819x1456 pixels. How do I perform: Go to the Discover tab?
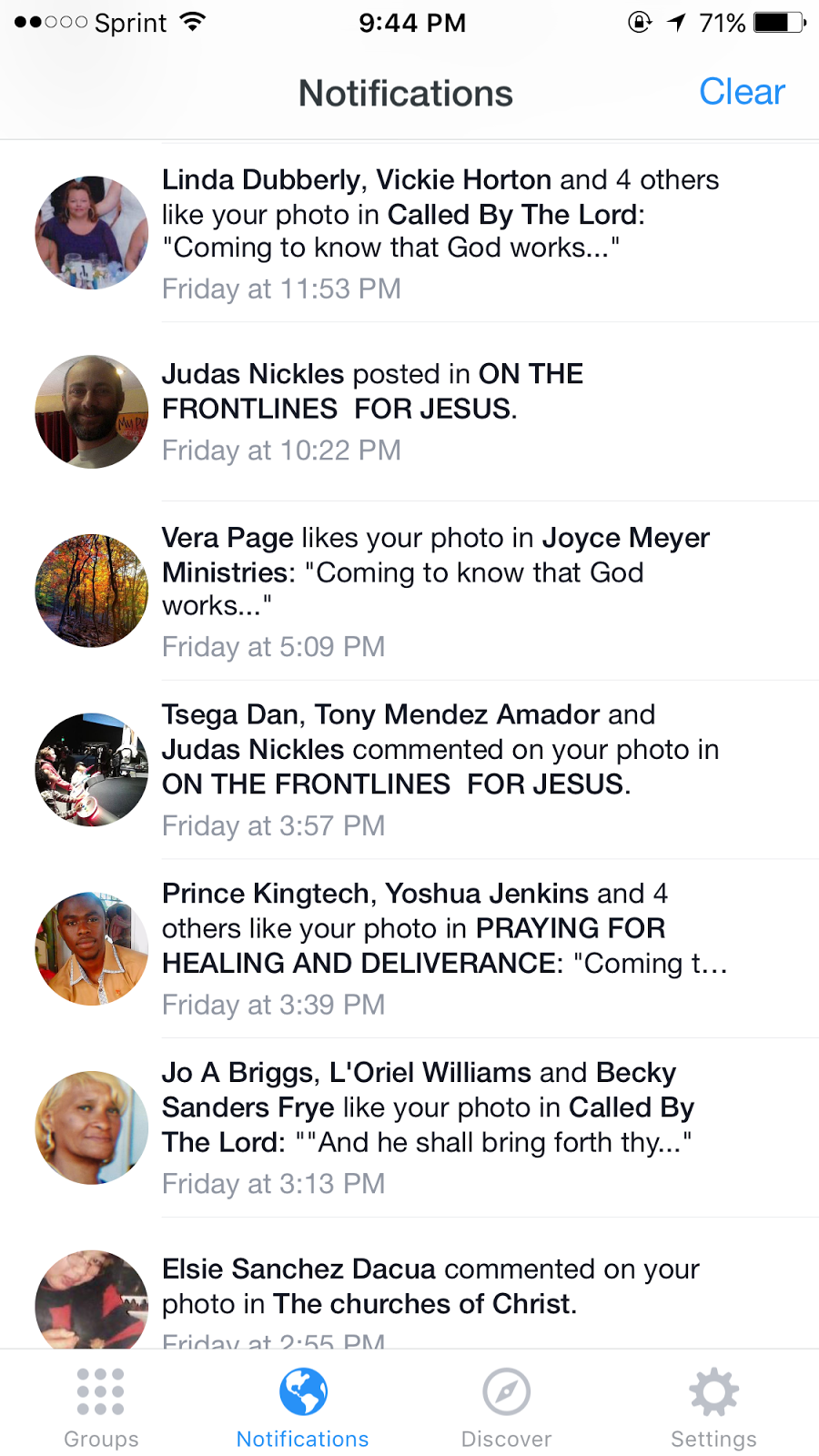coord(506,1408)
